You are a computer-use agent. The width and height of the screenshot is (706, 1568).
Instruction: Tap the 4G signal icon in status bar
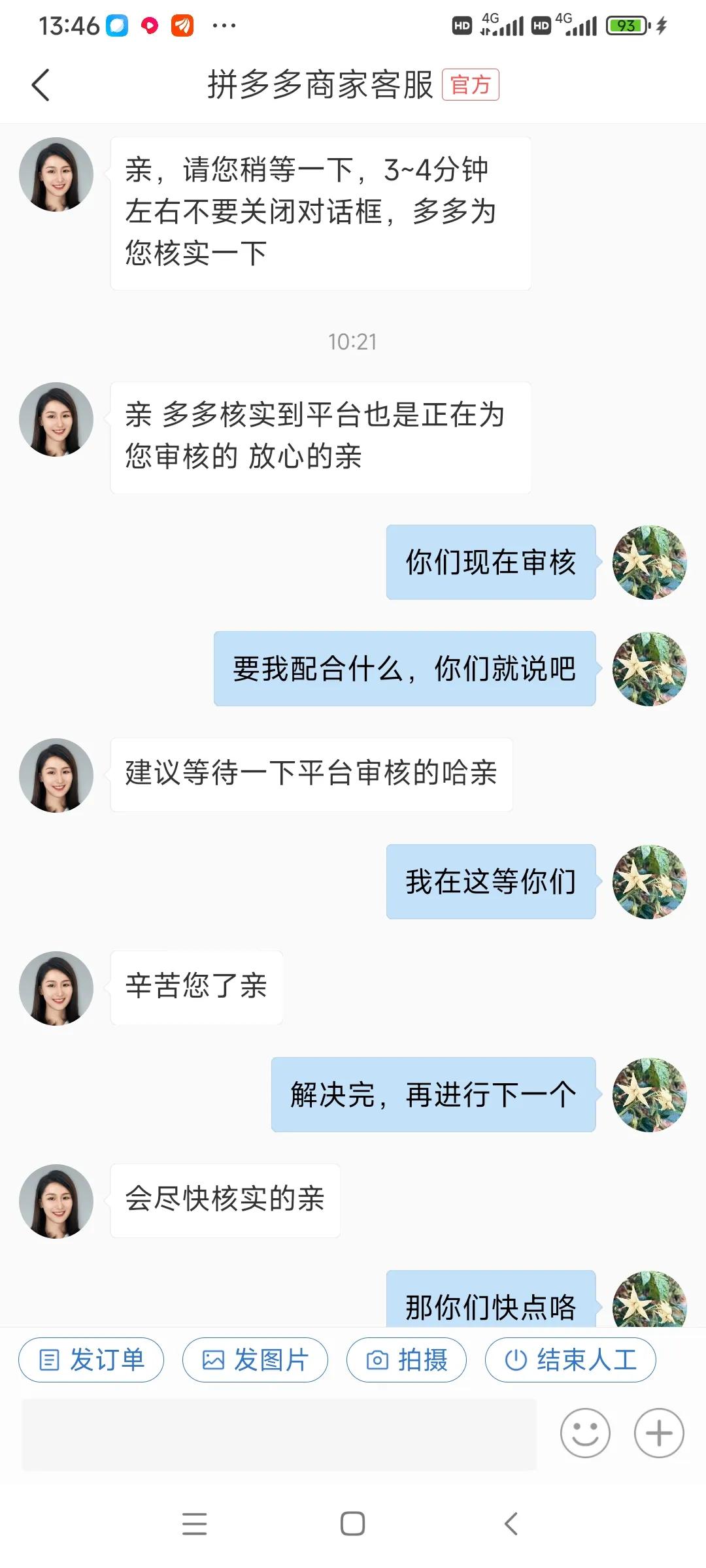503,25
